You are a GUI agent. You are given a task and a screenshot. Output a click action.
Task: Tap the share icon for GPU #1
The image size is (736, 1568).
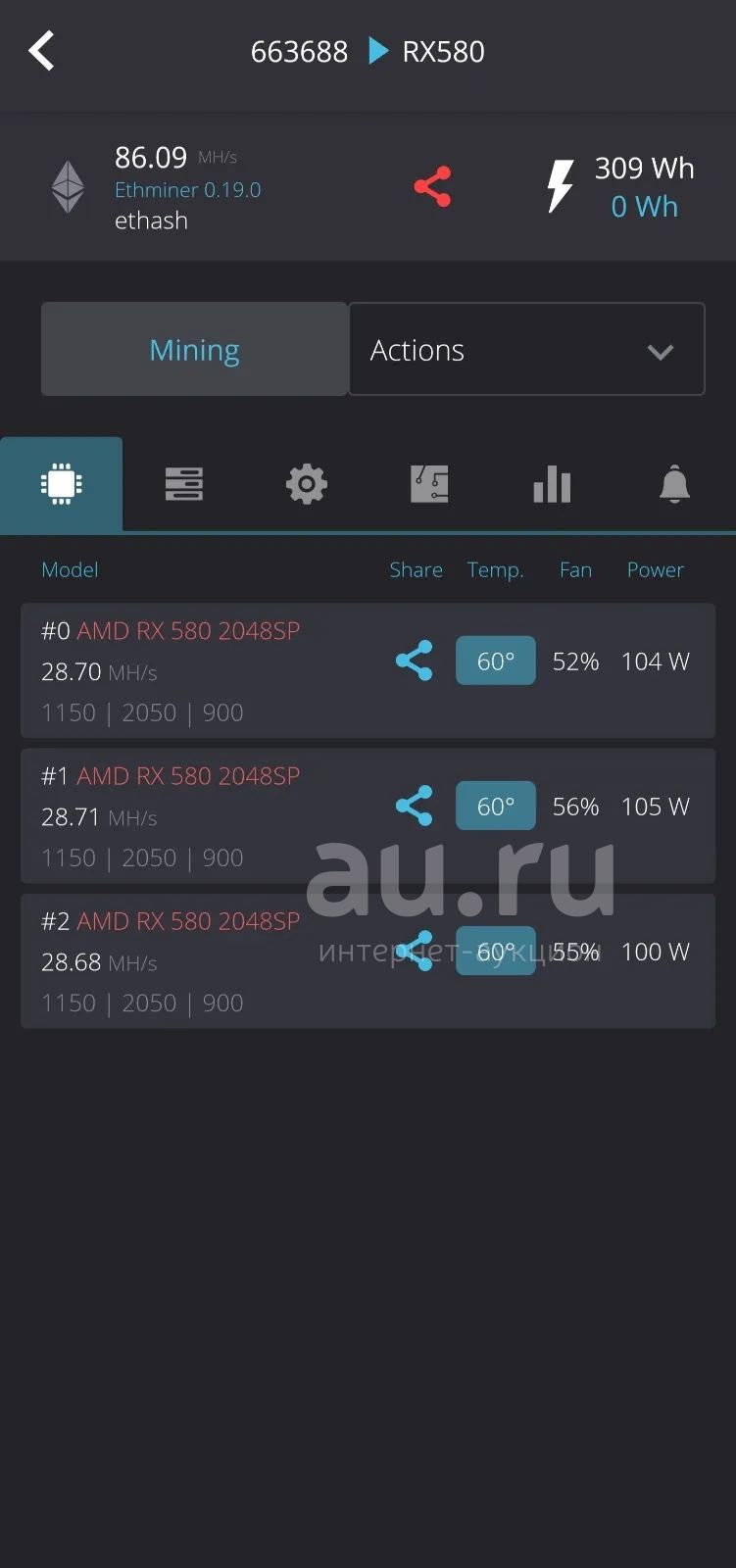(x=414, y=806)
